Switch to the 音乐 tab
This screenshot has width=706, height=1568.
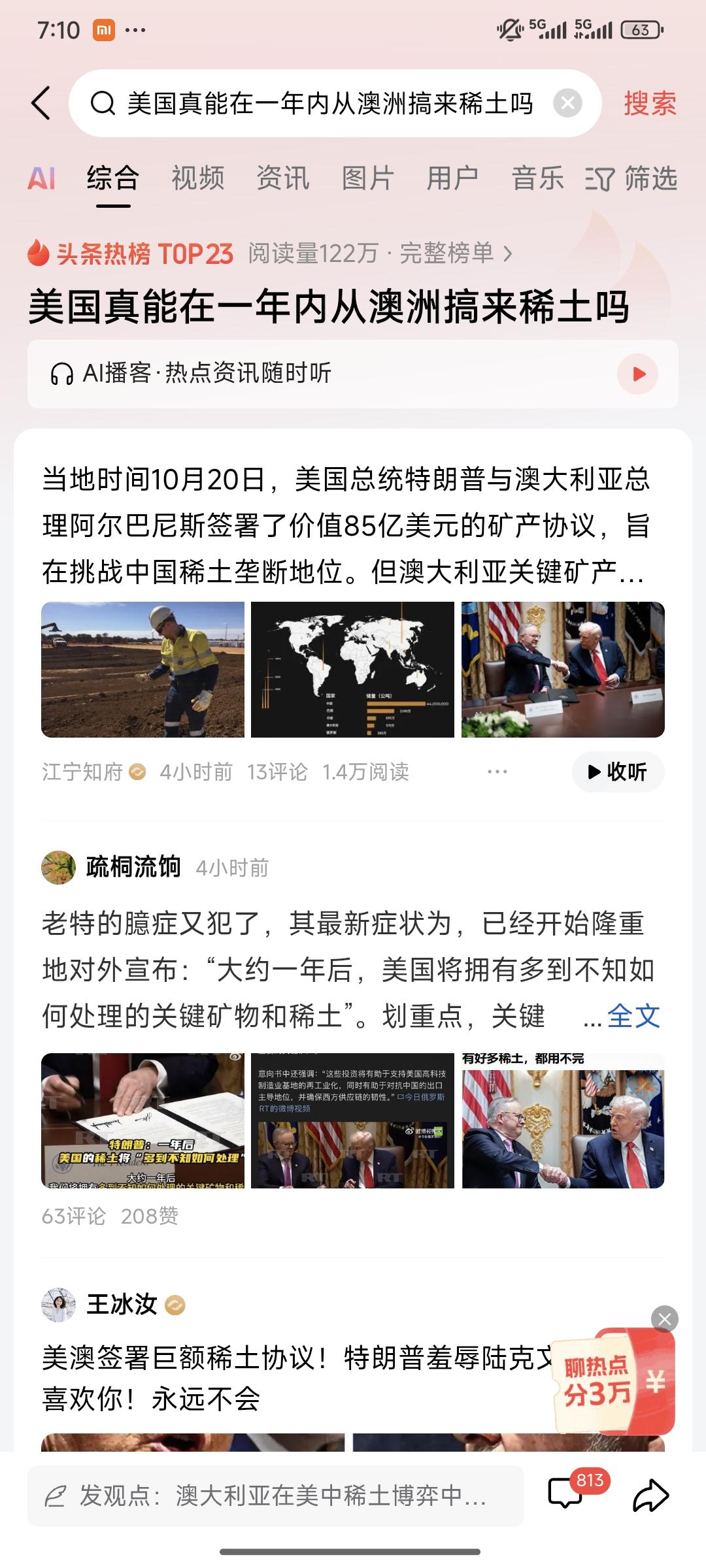pyautogui.click(x=537, y=178)
